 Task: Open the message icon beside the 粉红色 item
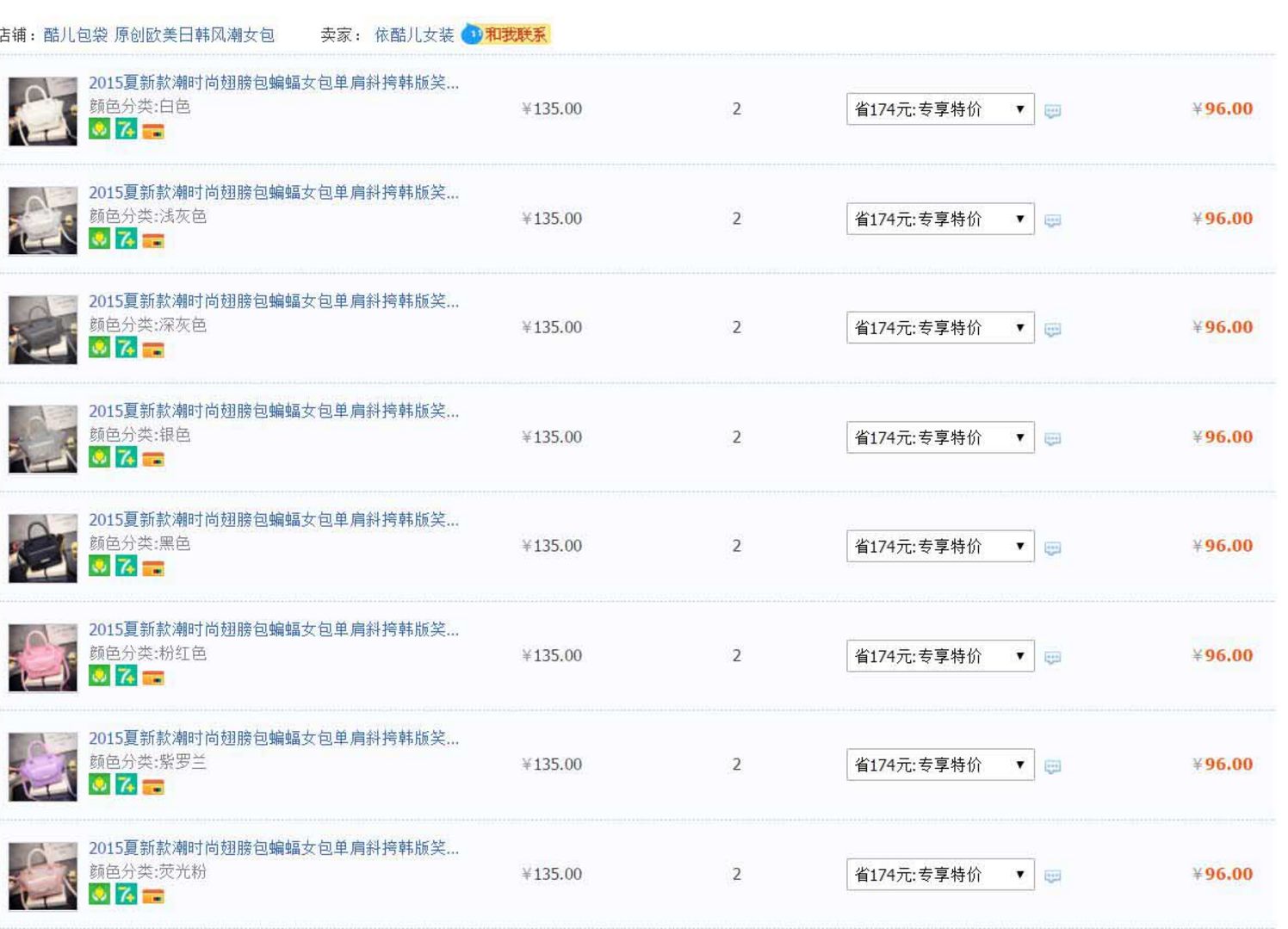click(x=1052, y=658)
